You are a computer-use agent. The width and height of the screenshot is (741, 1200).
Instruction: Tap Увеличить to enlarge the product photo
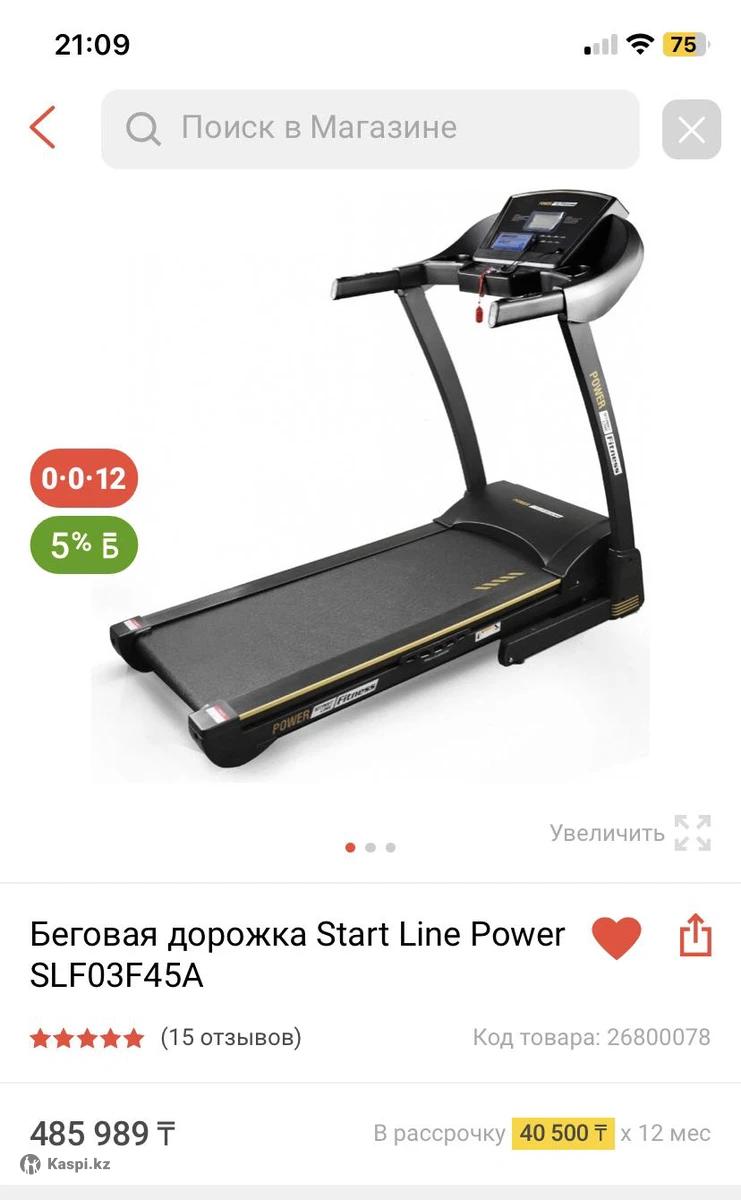click(x=630, y=833)
